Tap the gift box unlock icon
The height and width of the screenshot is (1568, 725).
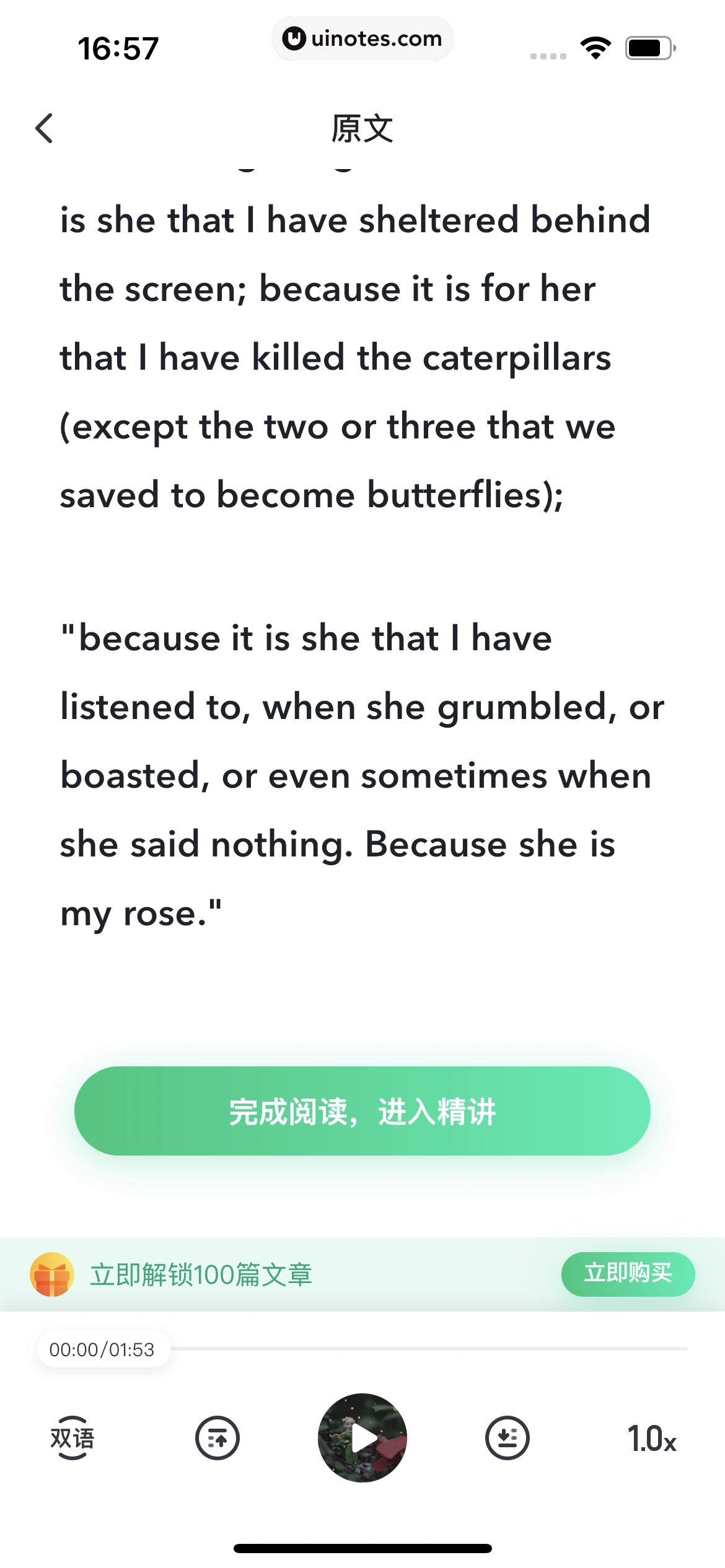coord(52,1274)
